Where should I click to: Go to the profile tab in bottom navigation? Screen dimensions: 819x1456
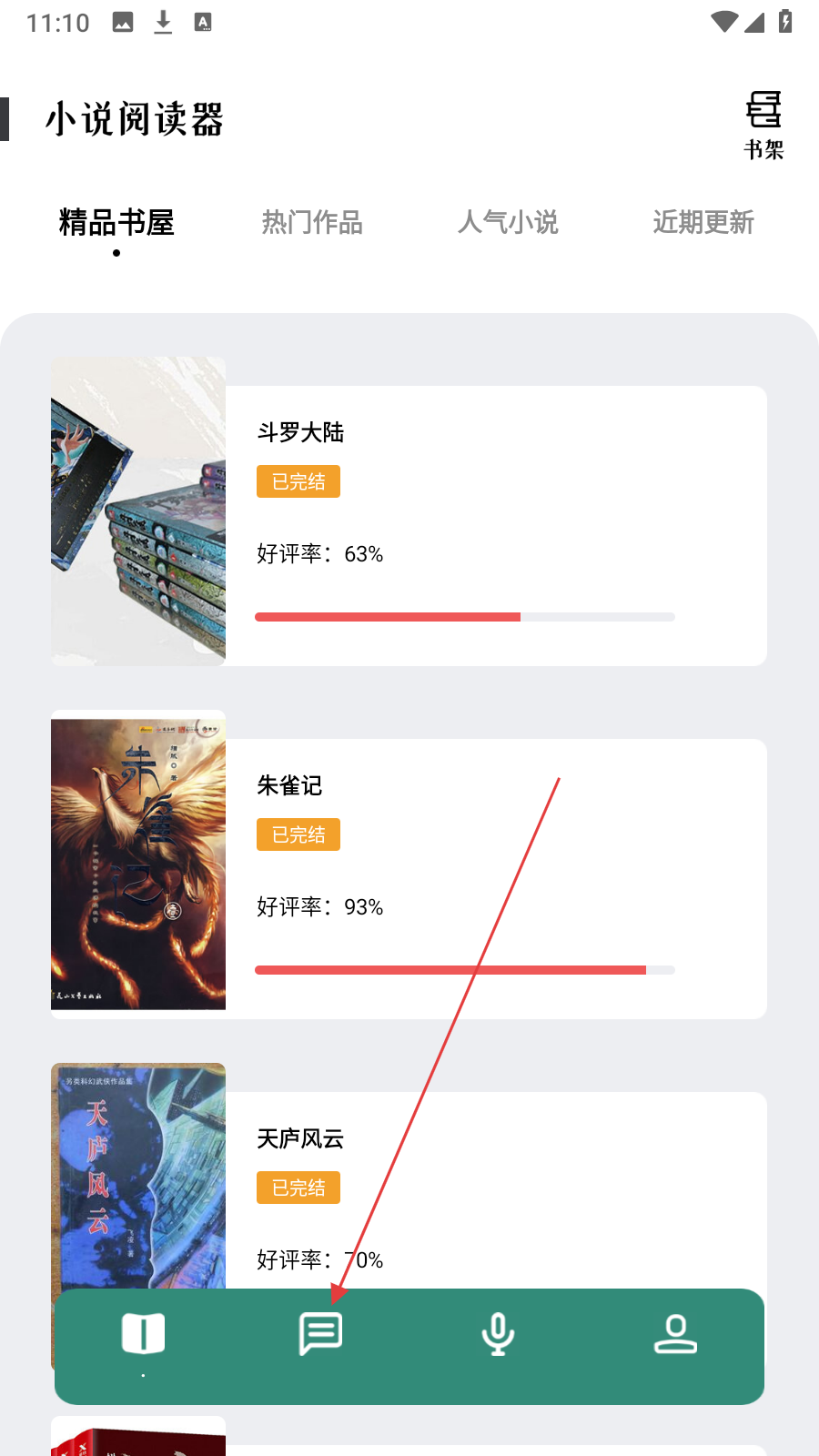(x=675, y=1335)
